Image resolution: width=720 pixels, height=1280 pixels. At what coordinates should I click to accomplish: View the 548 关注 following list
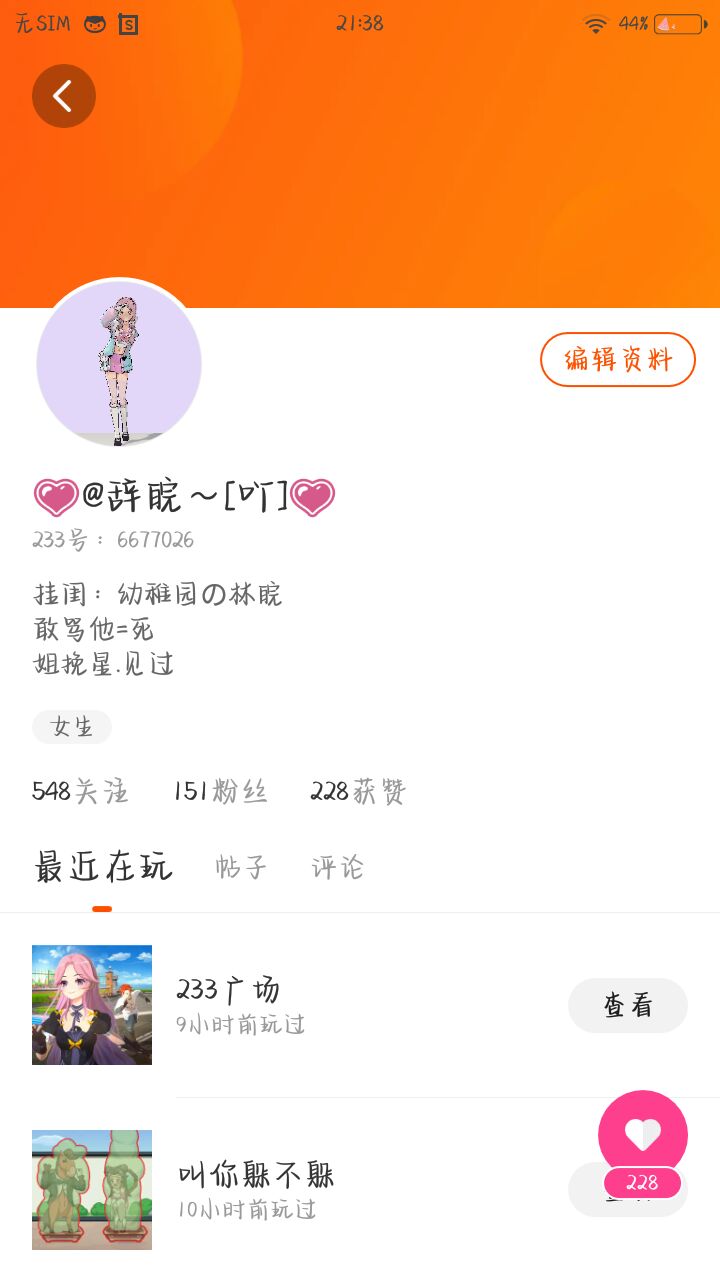80,792
